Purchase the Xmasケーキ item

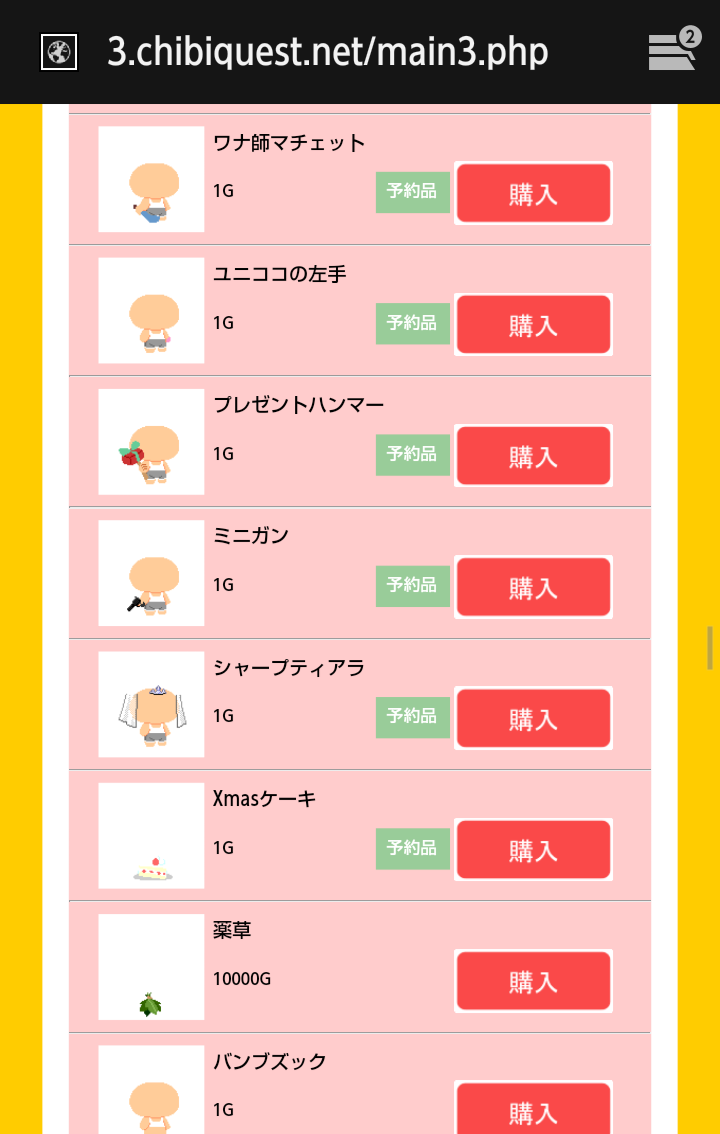(x=533, y=850)
